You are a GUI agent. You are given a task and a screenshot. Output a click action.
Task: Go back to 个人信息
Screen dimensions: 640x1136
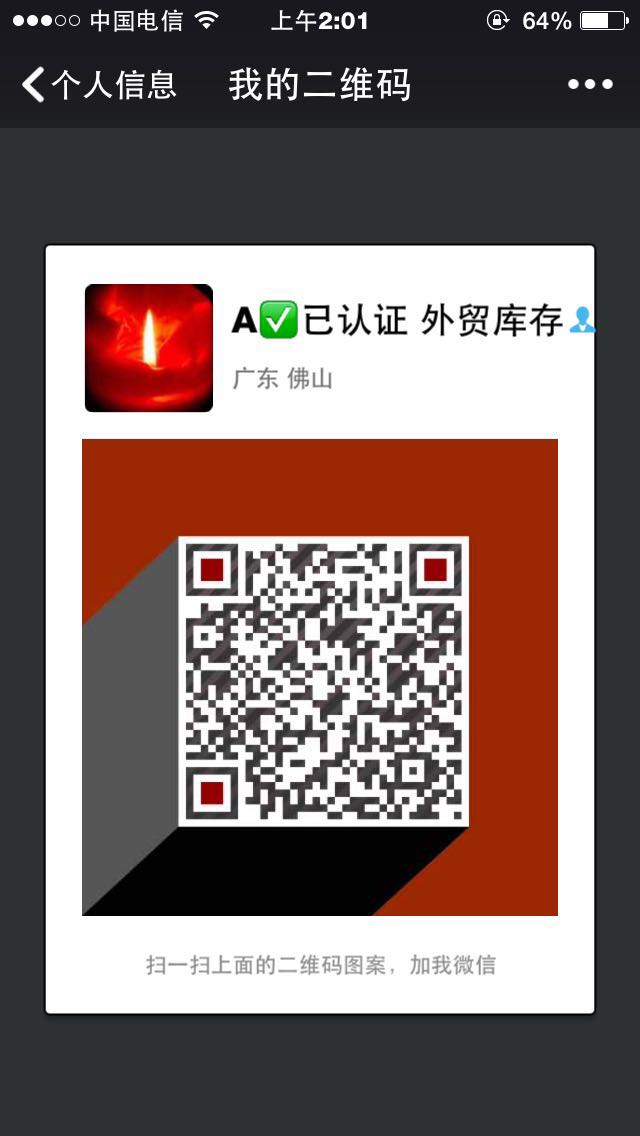98,85
